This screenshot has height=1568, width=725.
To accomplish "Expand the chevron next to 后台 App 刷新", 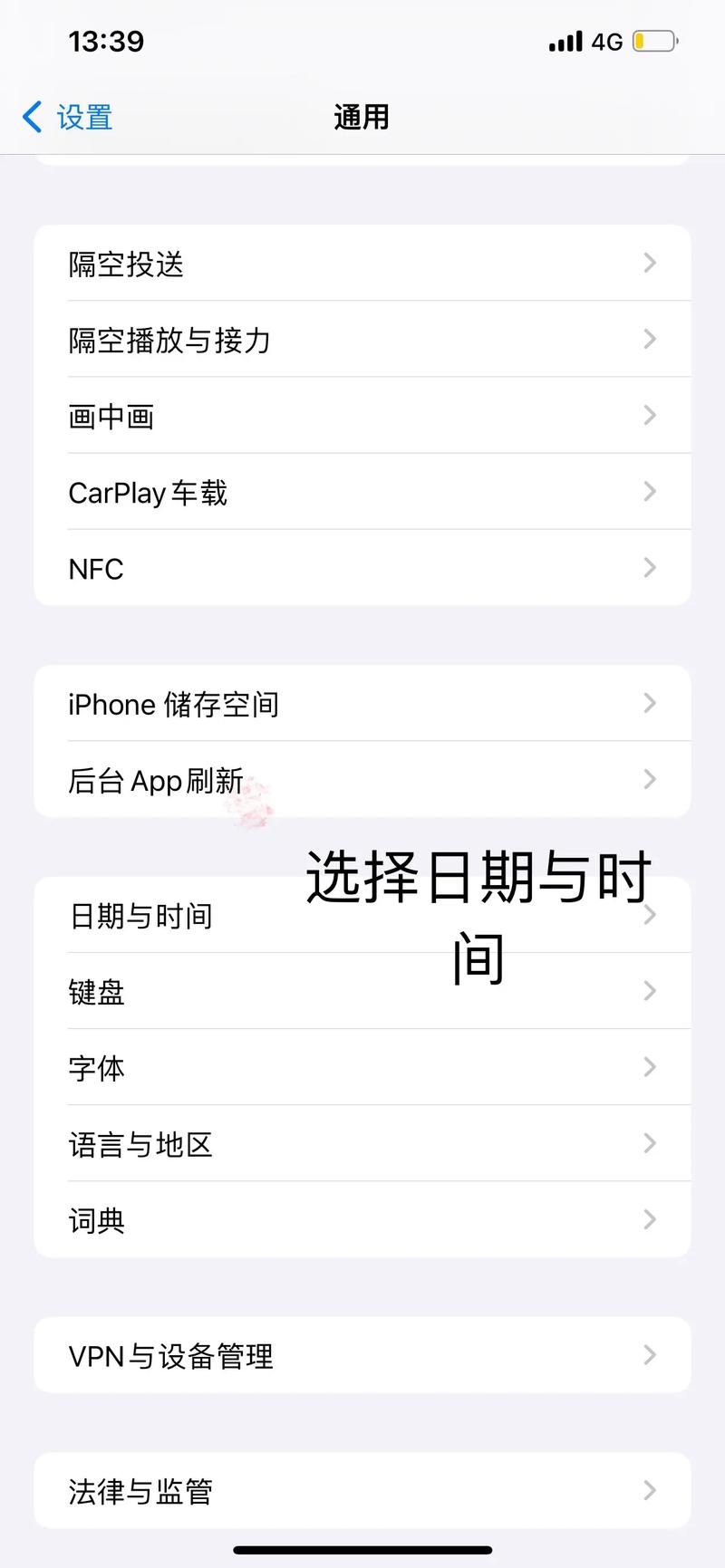I will pyautogui.click(x=649, y=780).
